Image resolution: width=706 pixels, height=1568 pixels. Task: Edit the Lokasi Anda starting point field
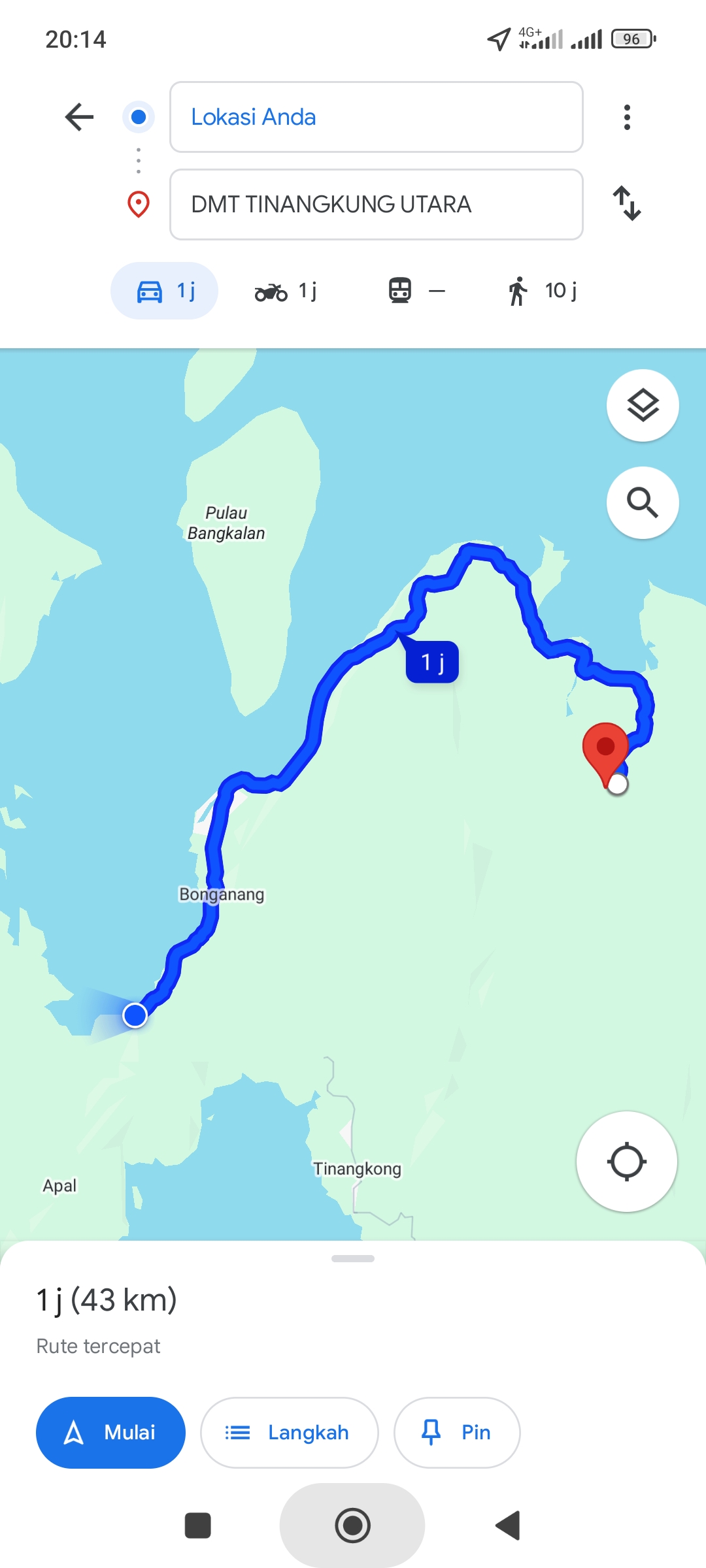point(376,117)
